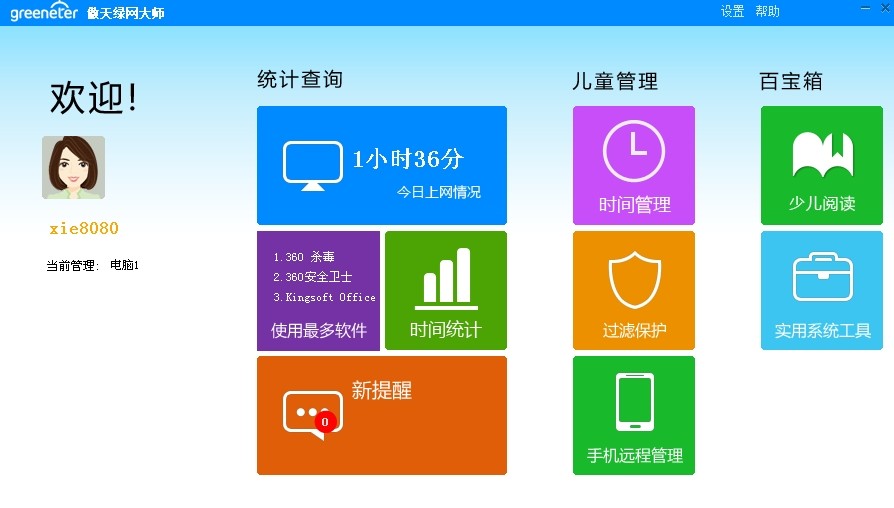Minimize the window
Screen dimensions: 894x508
point(864,9)
